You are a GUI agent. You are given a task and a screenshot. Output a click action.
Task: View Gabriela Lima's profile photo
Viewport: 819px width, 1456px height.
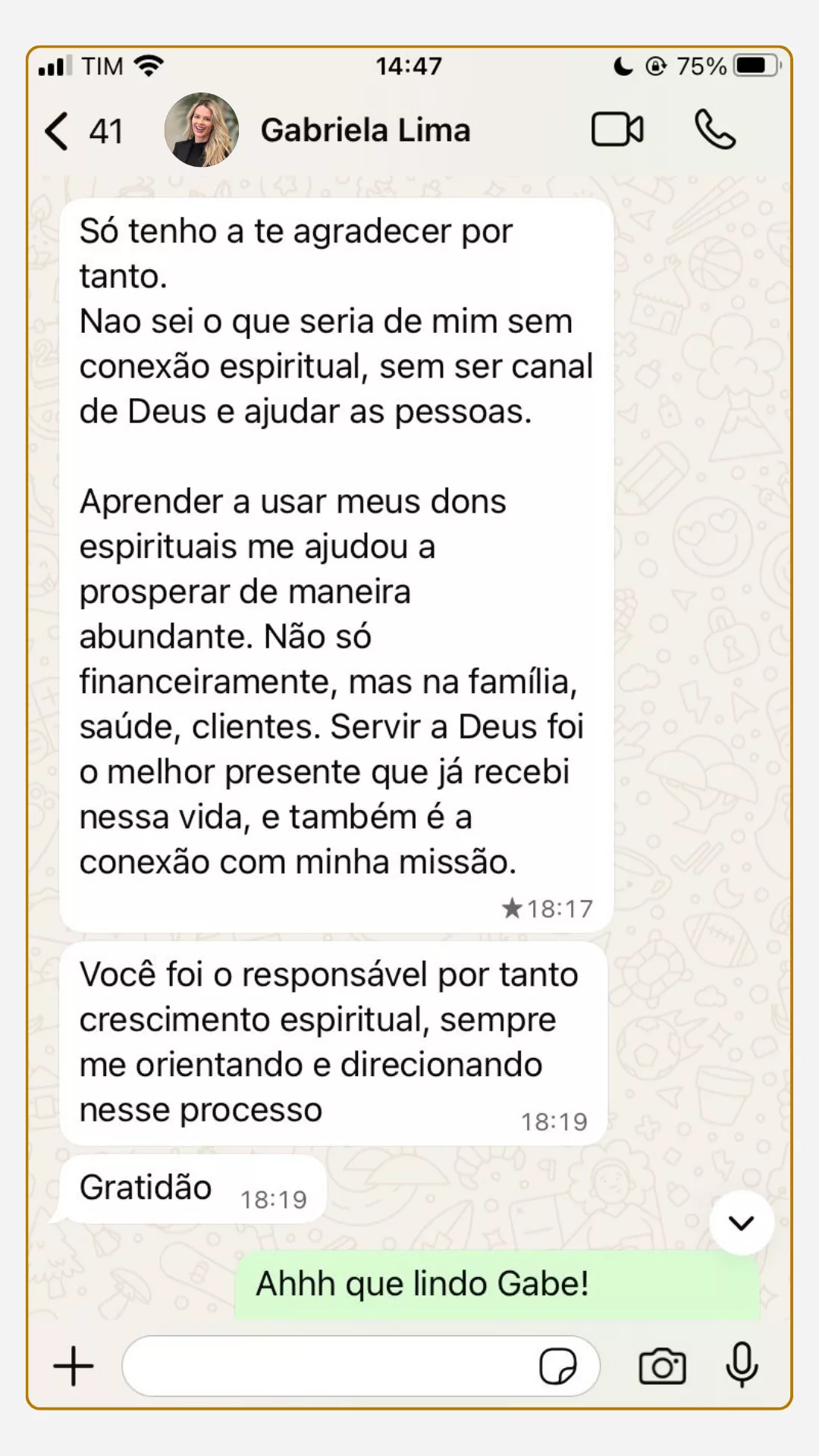202,130
